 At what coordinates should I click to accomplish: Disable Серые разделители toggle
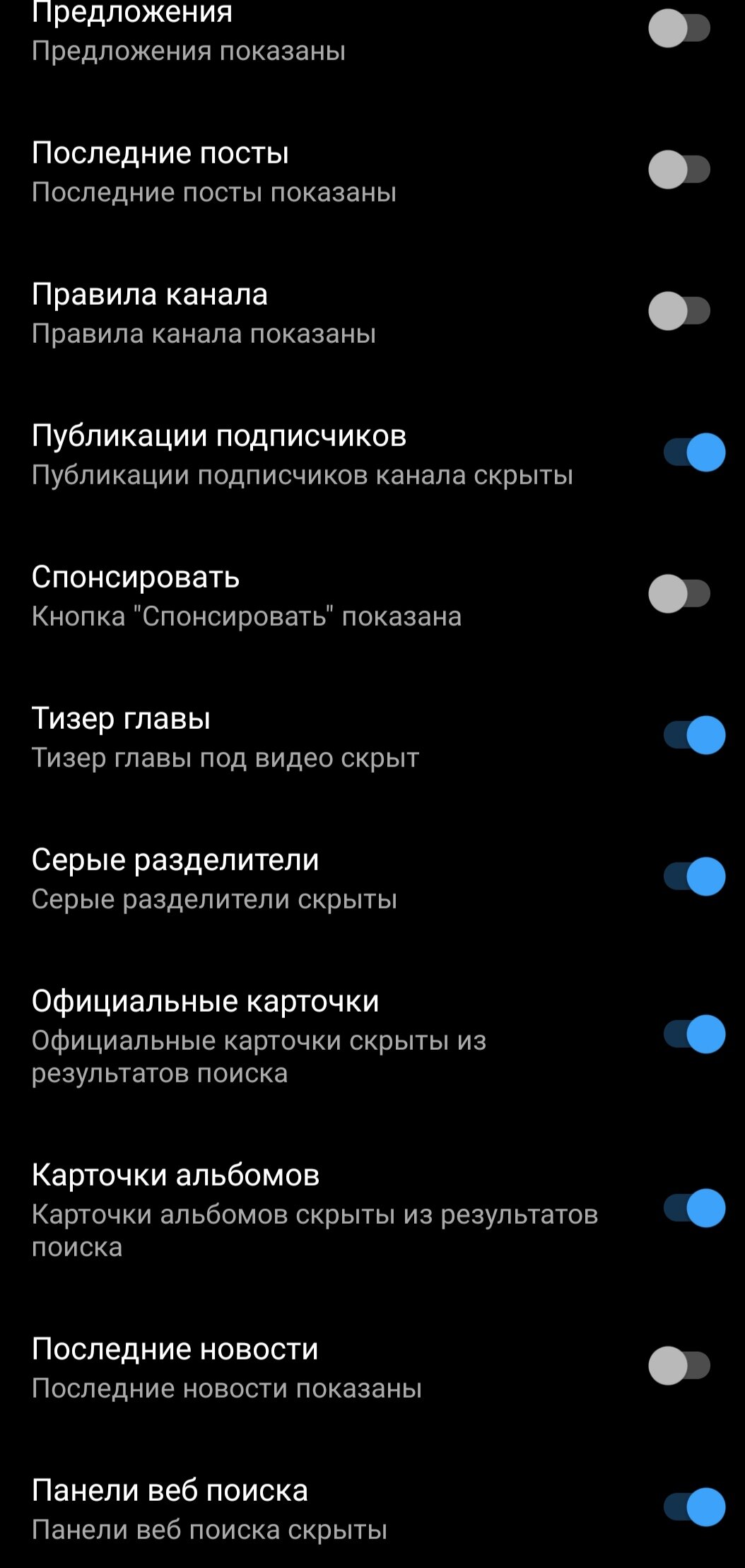coord(694,877)
